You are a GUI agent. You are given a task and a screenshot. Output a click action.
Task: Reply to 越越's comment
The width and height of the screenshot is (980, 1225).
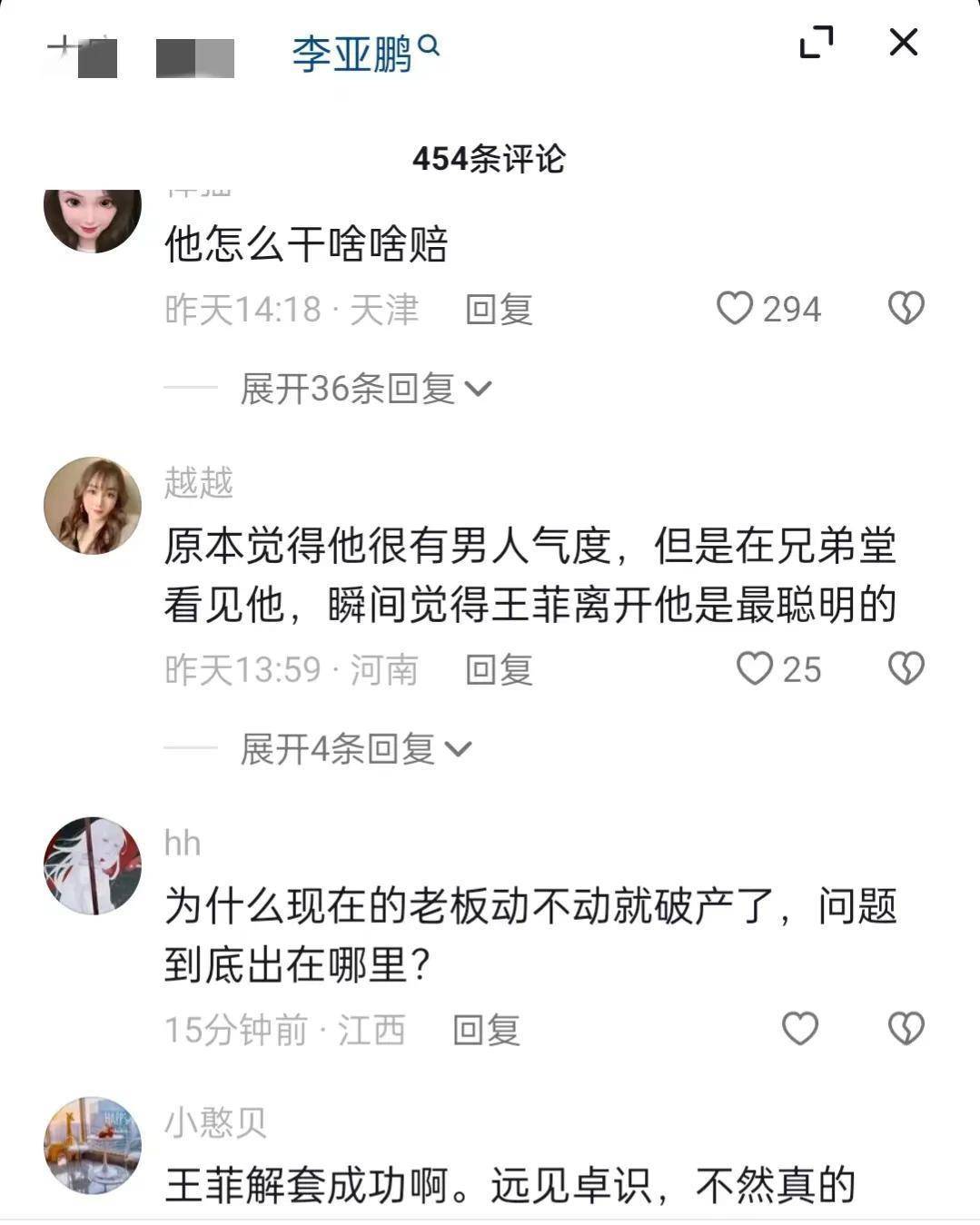click(498, 670)
